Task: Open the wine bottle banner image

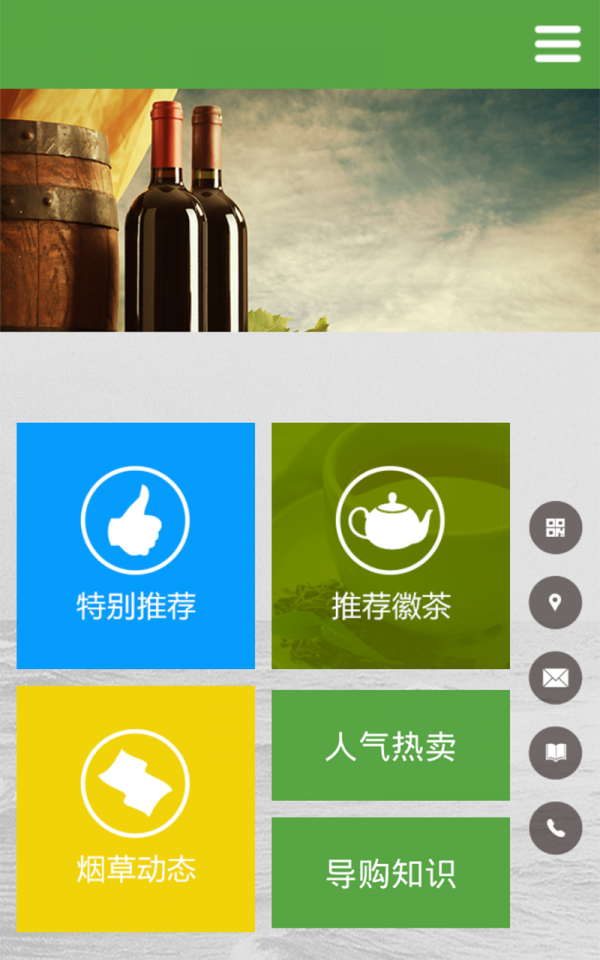Action: [300, 210]
